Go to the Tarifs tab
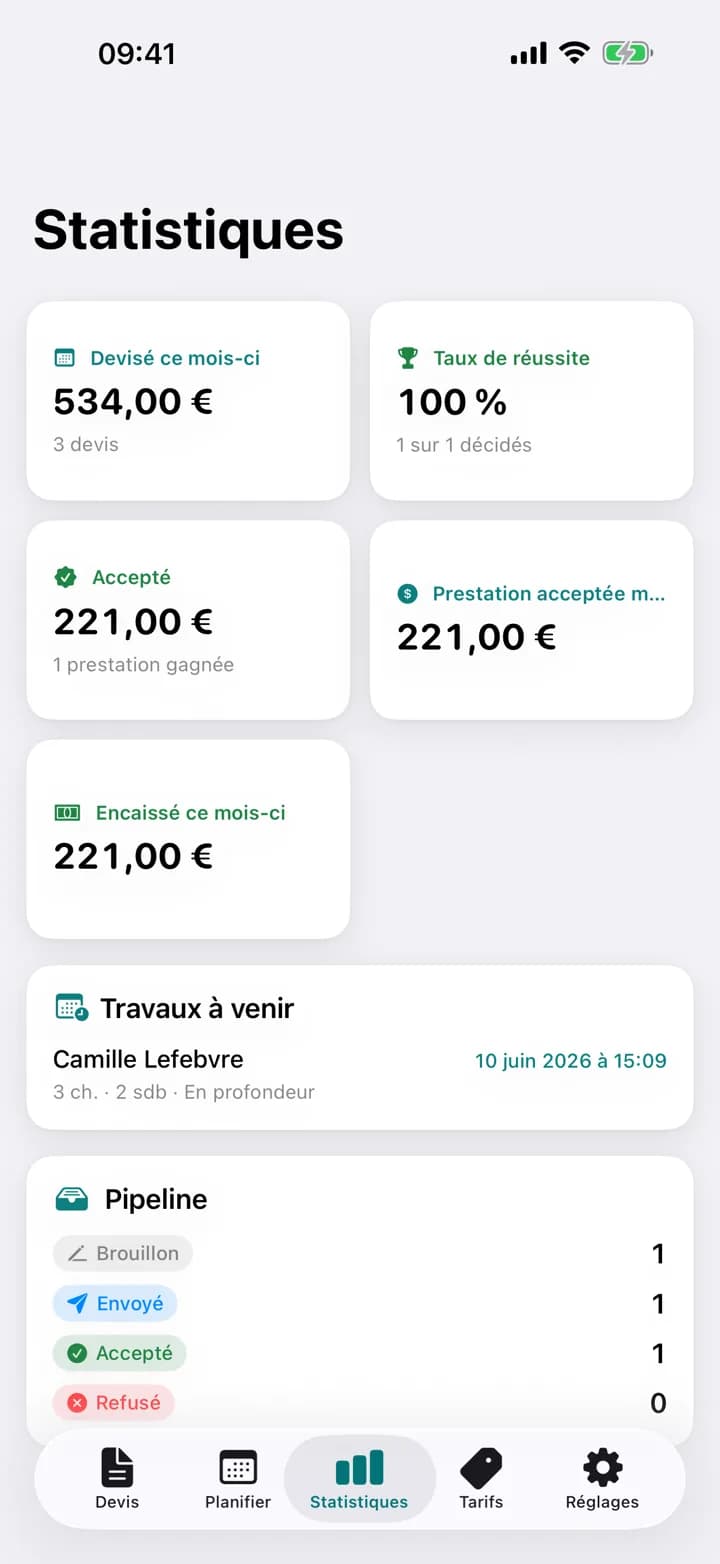Screen dimensions: 720x1564 pos(481,1479)
